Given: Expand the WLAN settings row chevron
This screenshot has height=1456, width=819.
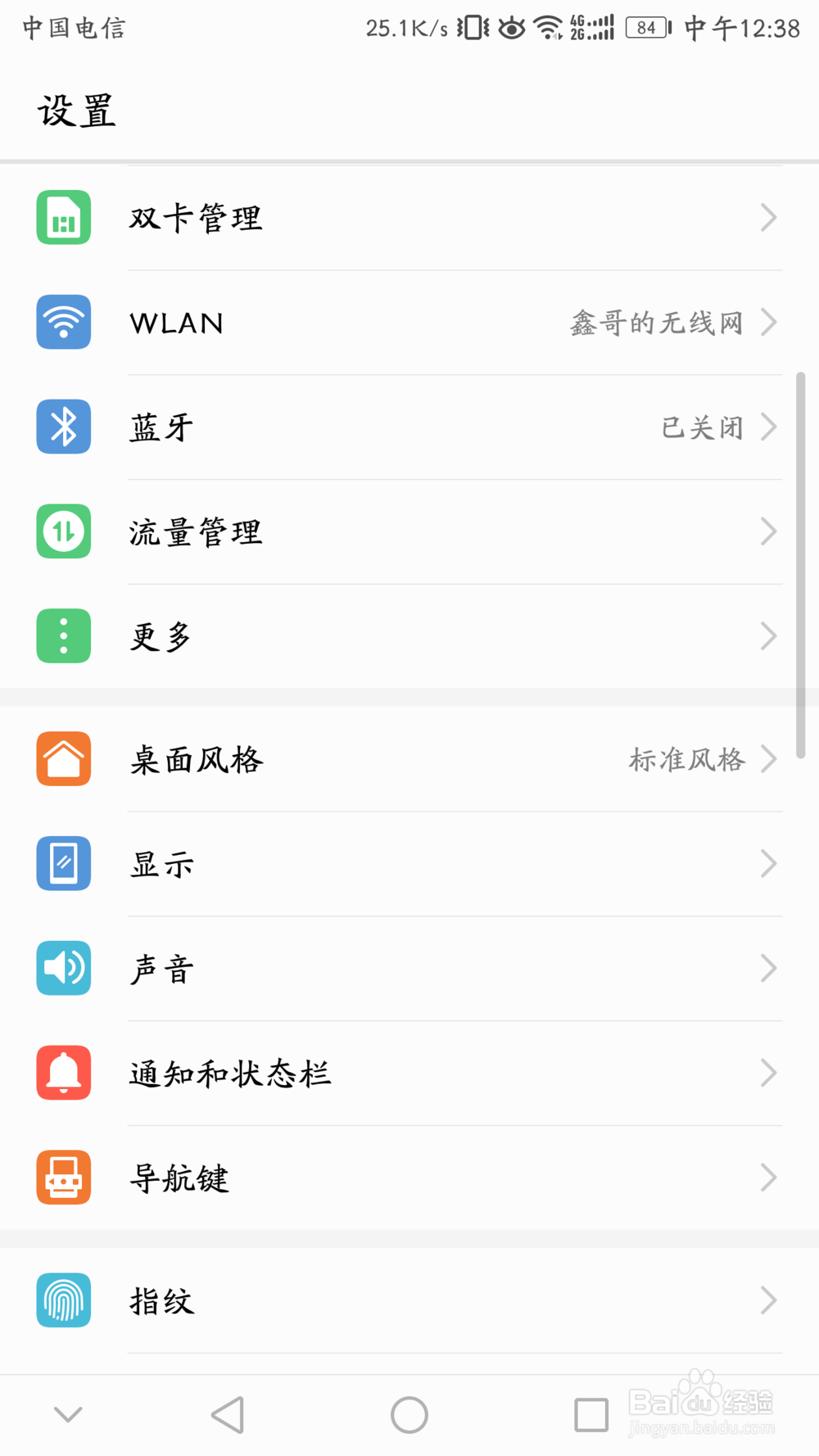Looking at the screenshot, I should pyautogui.click(x=768, y=322).
